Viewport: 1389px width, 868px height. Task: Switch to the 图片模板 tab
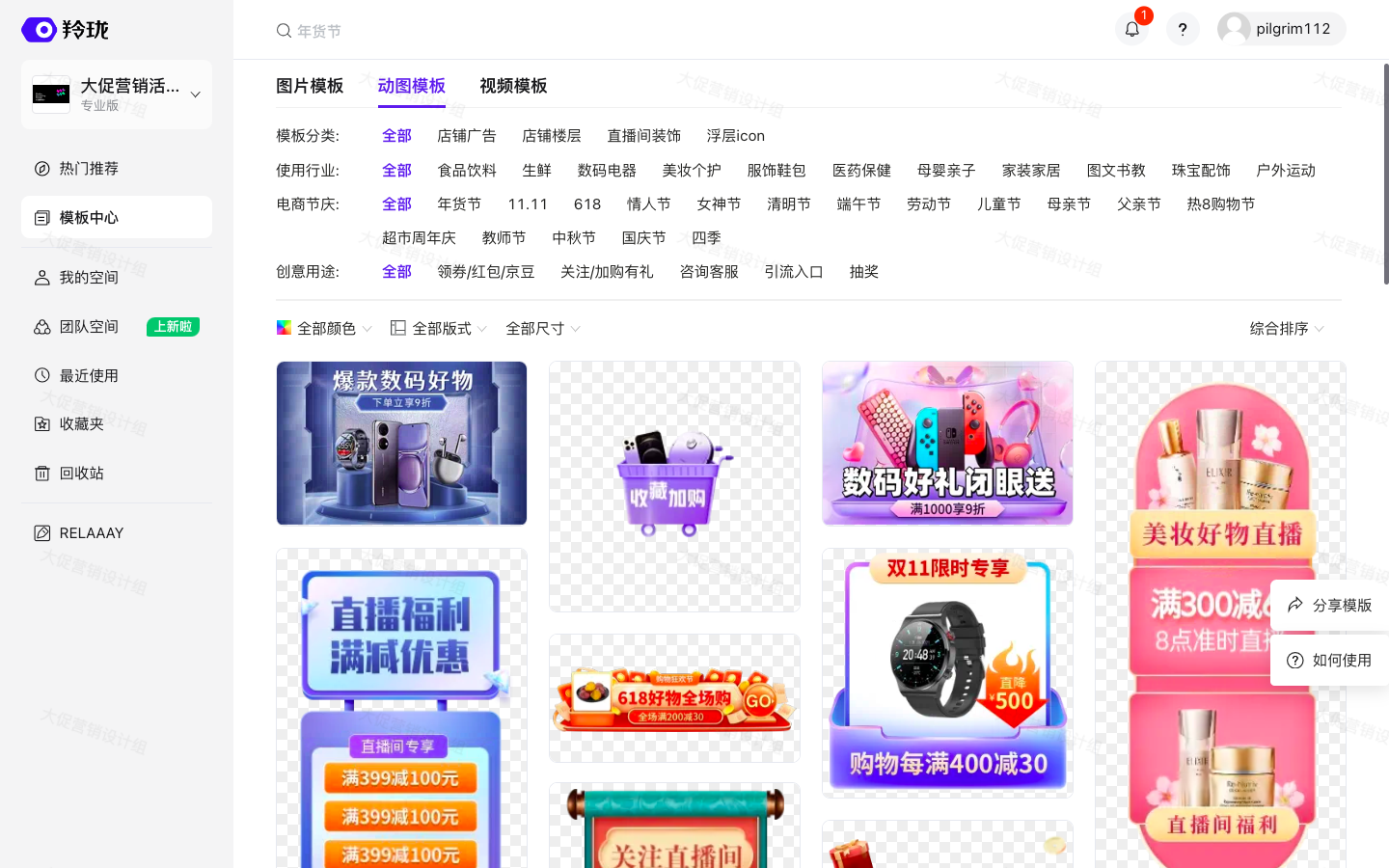point(310,86)
